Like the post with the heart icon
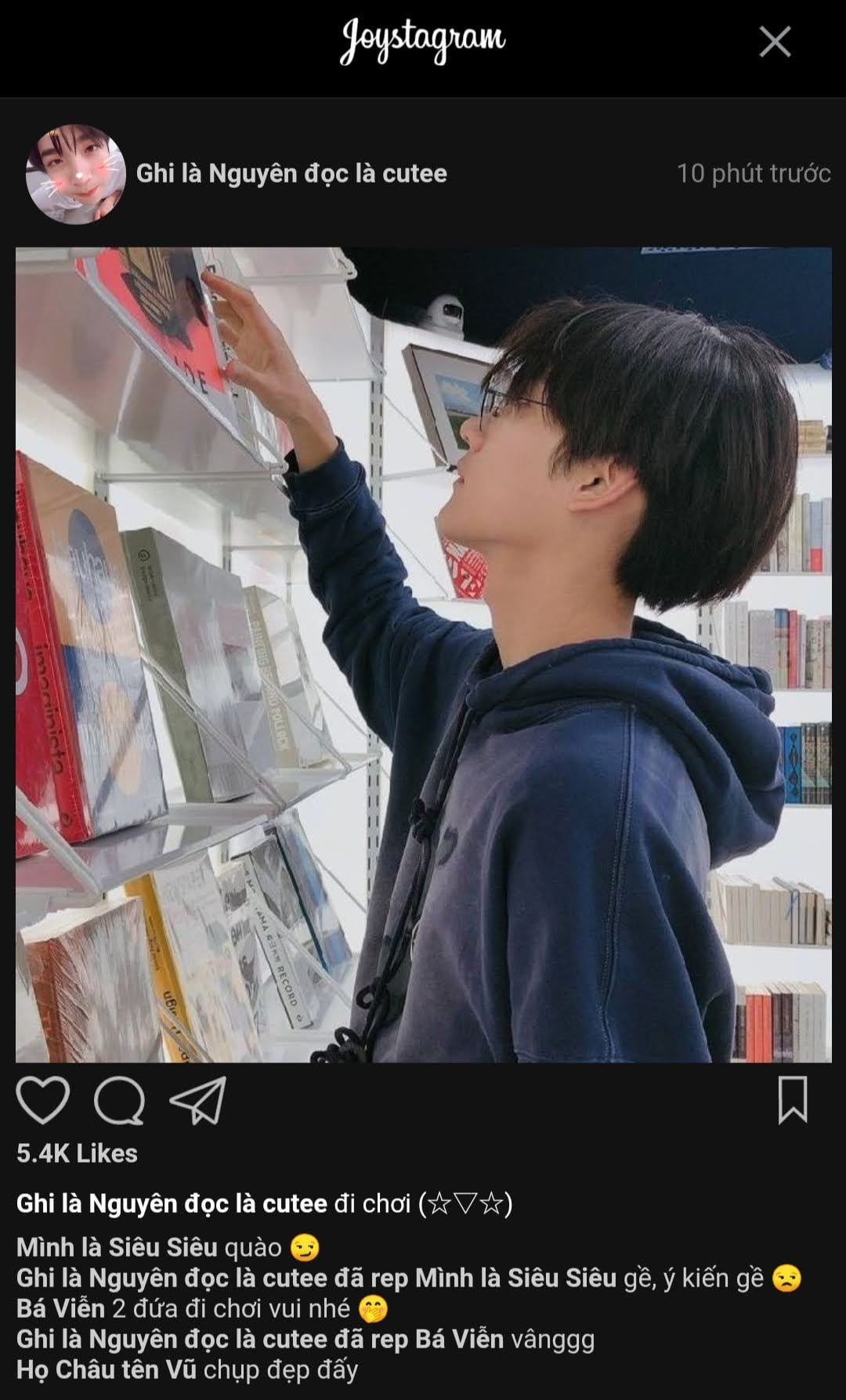This screenshot has width=846, height=1400. click(43, 1100)
